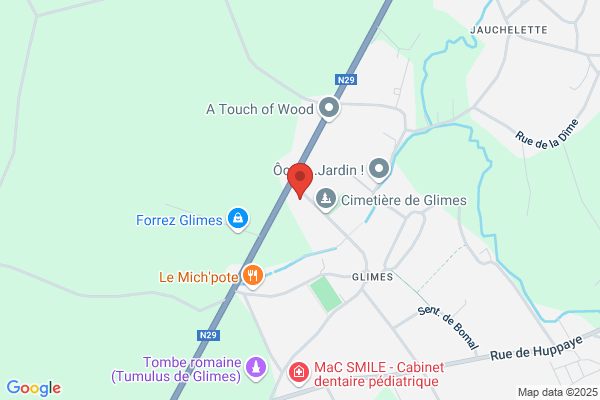Tap the Jardin place marker
600x400 pixels.
click(x=378, y=170)
